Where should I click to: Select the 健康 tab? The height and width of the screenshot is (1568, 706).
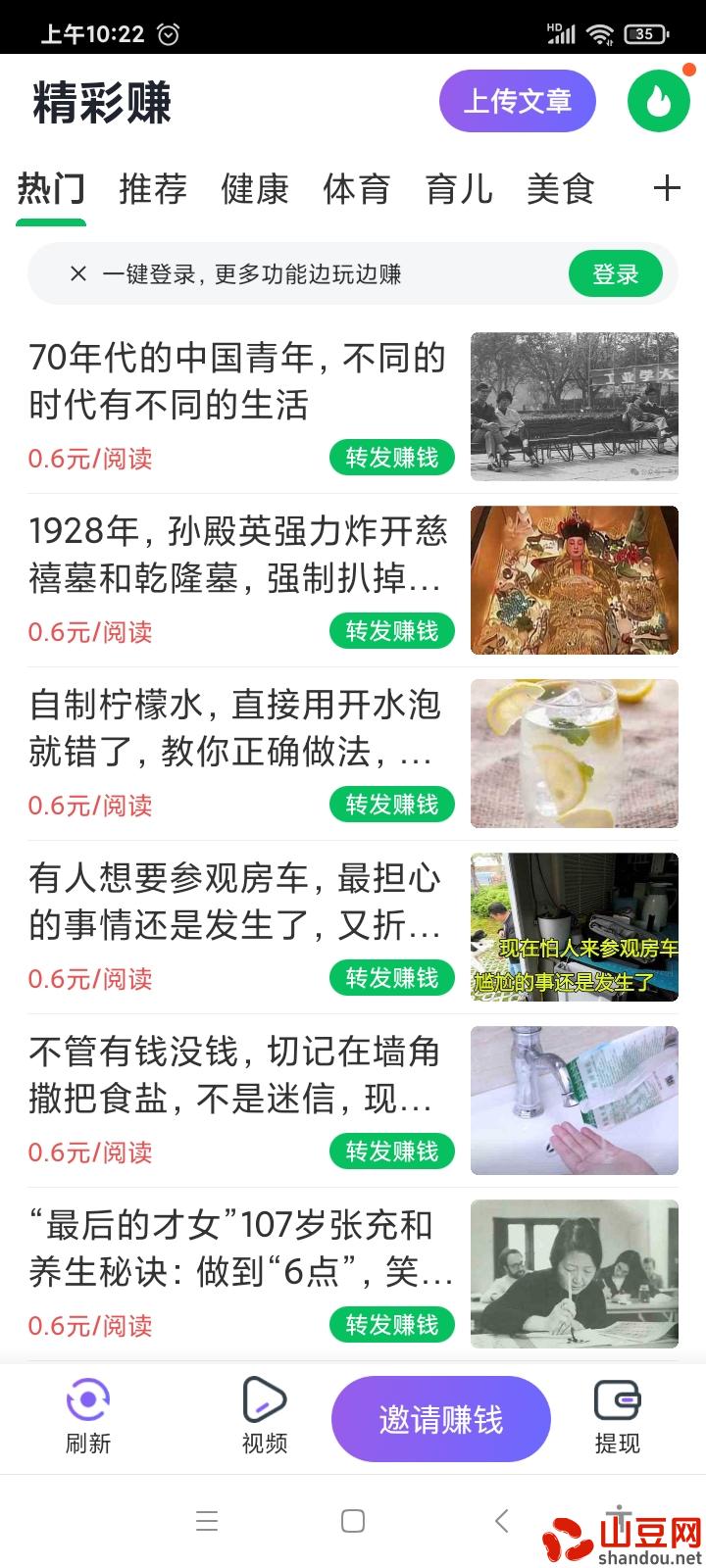click(255, 188)
